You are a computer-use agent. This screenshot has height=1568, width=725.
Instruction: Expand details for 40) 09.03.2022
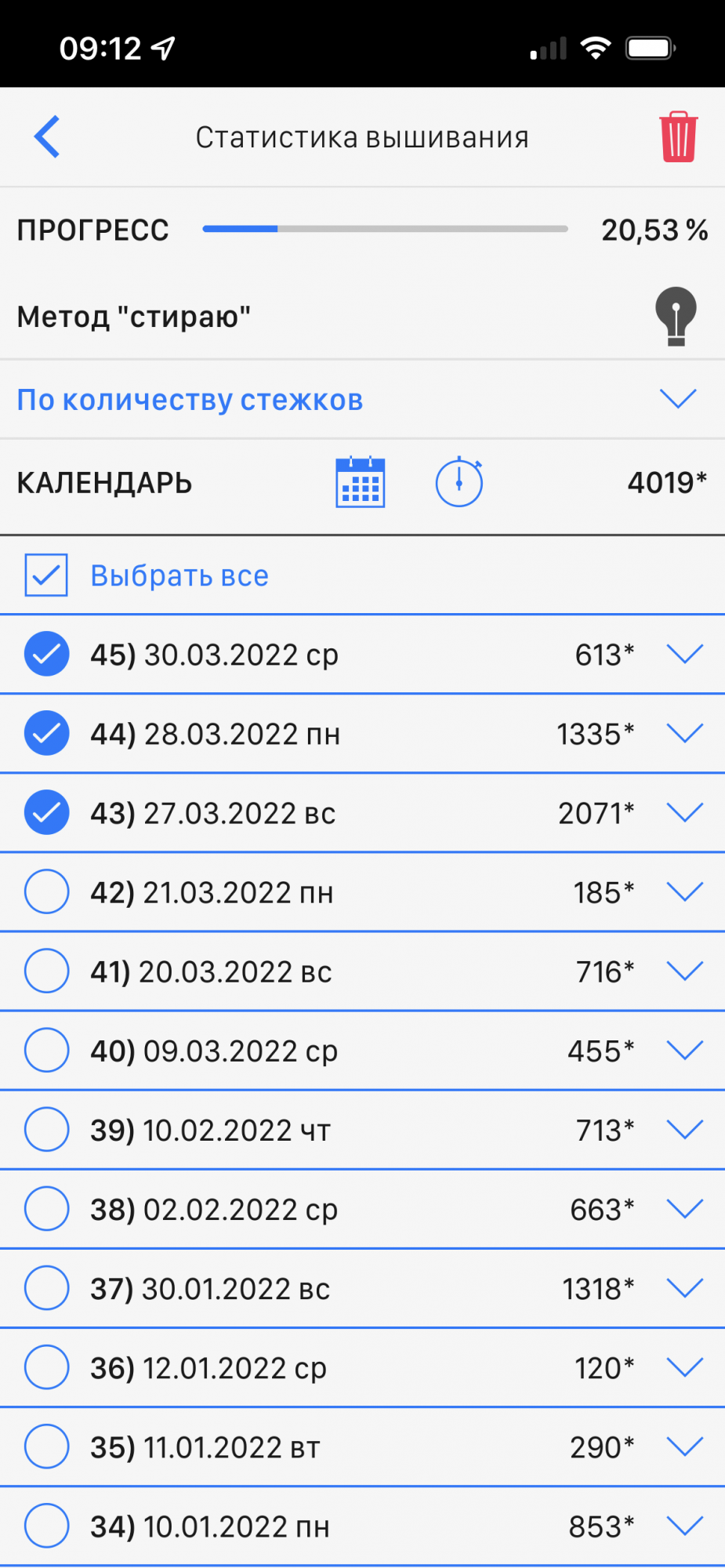(x=684, y=1050)
